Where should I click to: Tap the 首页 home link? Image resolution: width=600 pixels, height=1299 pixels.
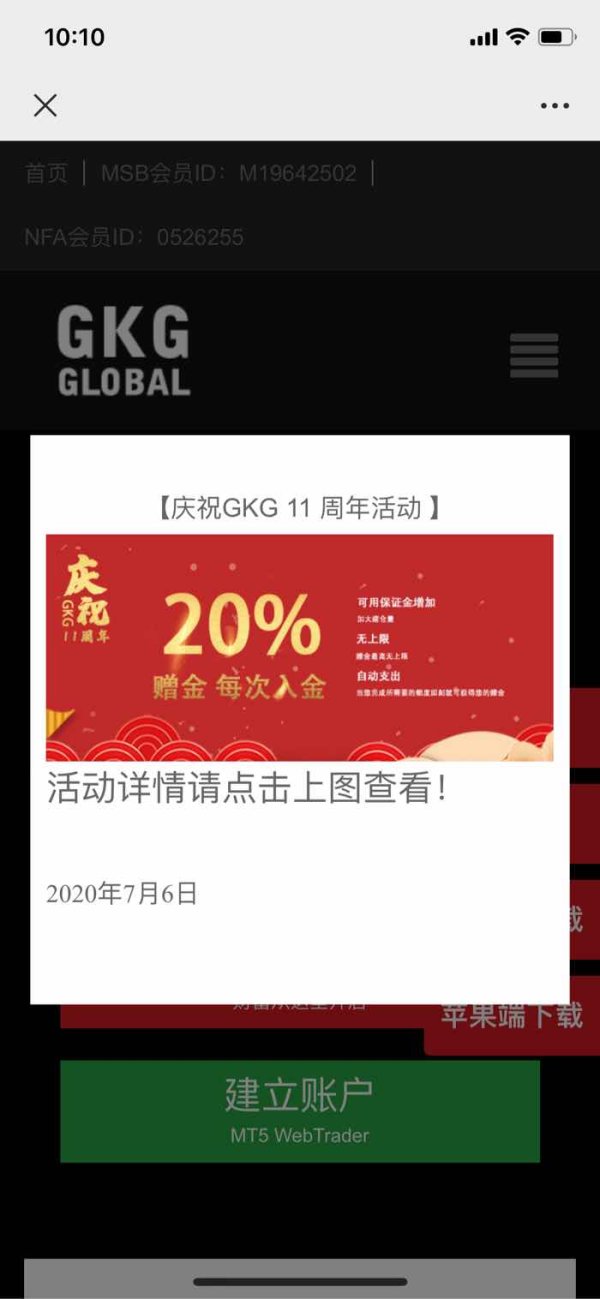(x=47, y=173)
